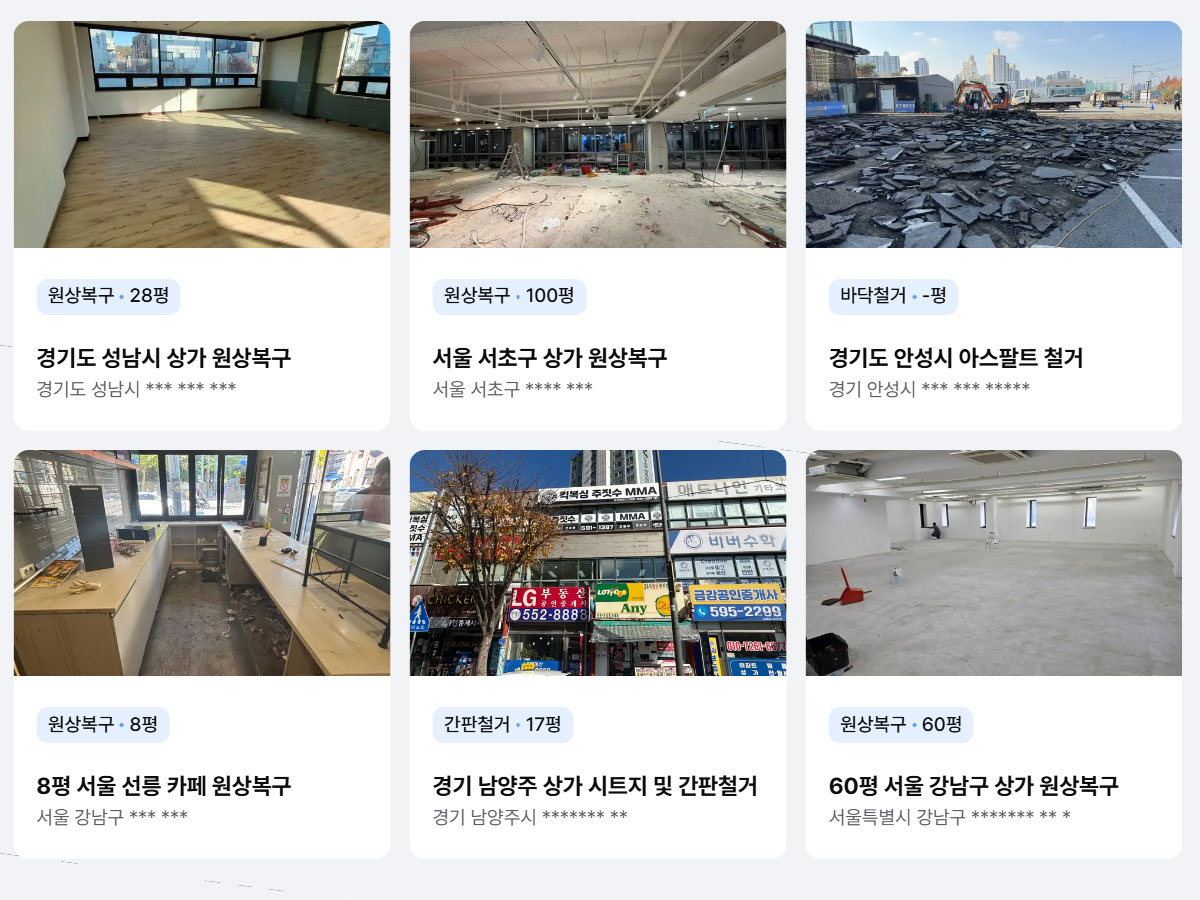The image size is (1200, 900).
Task: Open 경기 남양주 상가 시트지 및 간판철거
Action: (x=595, y=786)
